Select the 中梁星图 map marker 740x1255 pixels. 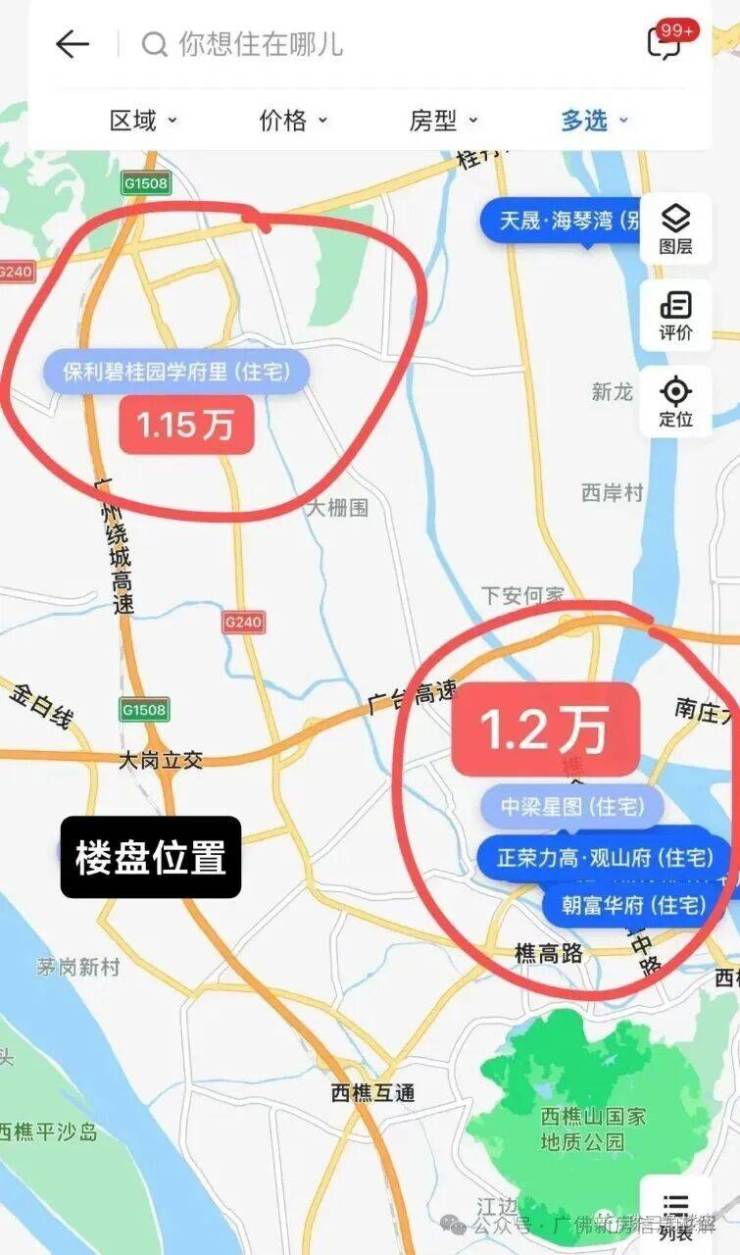coord(573,806)
